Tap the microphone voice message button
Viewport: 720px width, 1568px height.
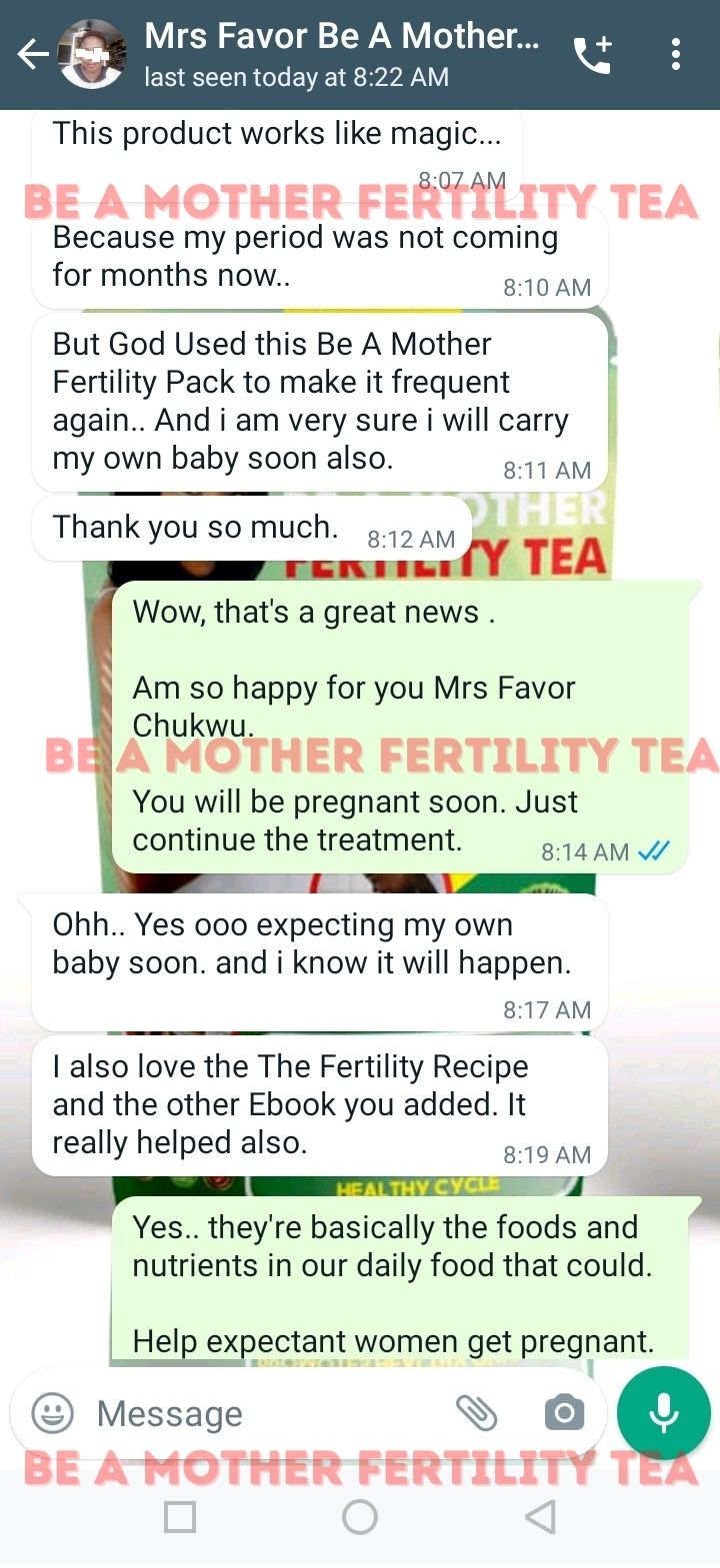coord(663,1413)
